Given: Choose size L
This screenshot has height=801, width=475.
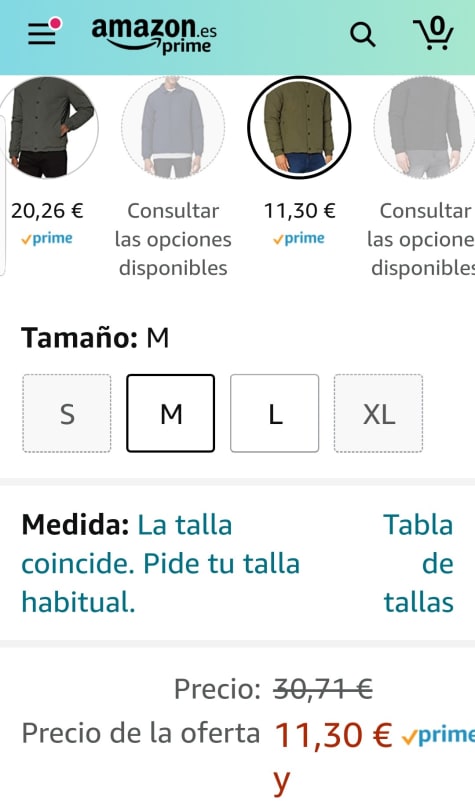Looking at the screenshot, I should pos(275,413).
